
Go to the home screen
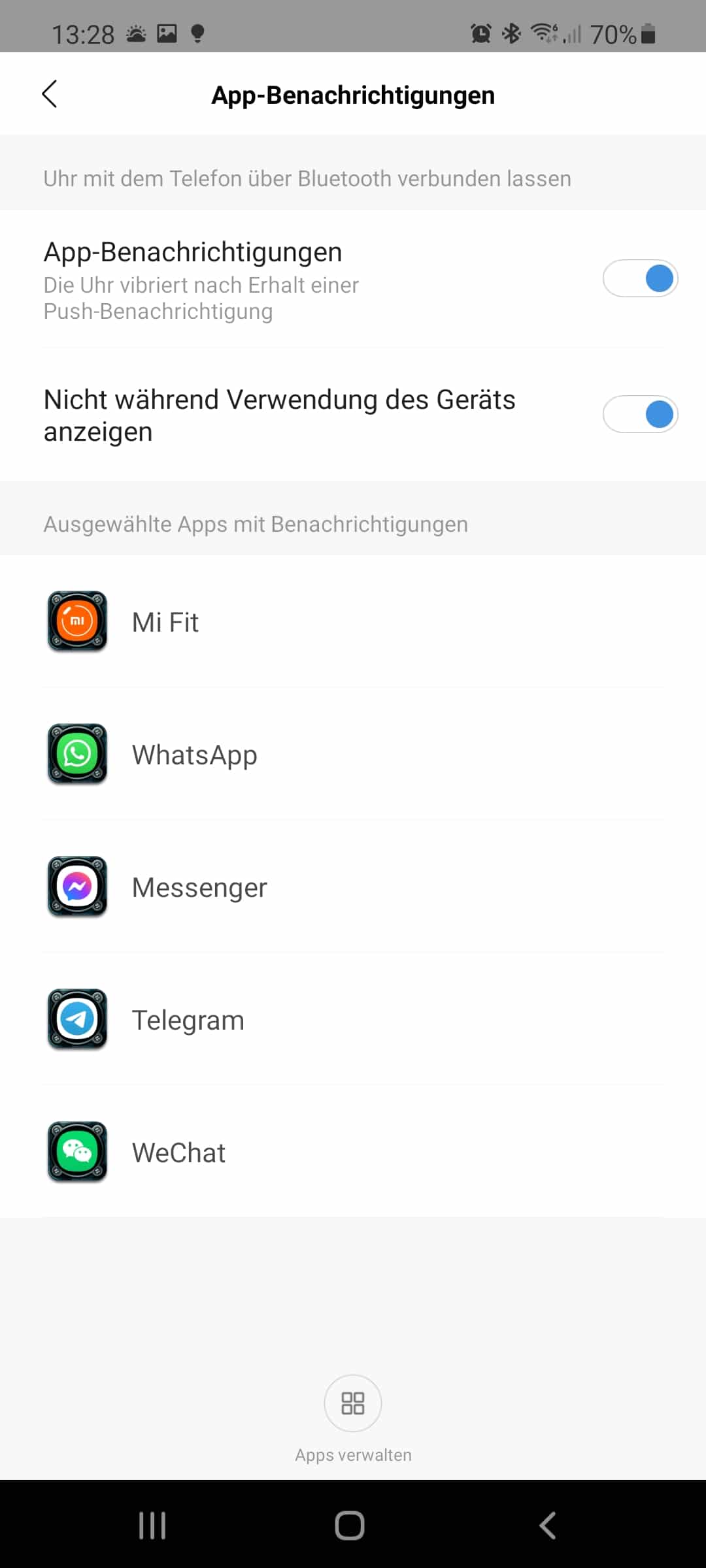click(350, 1526)
